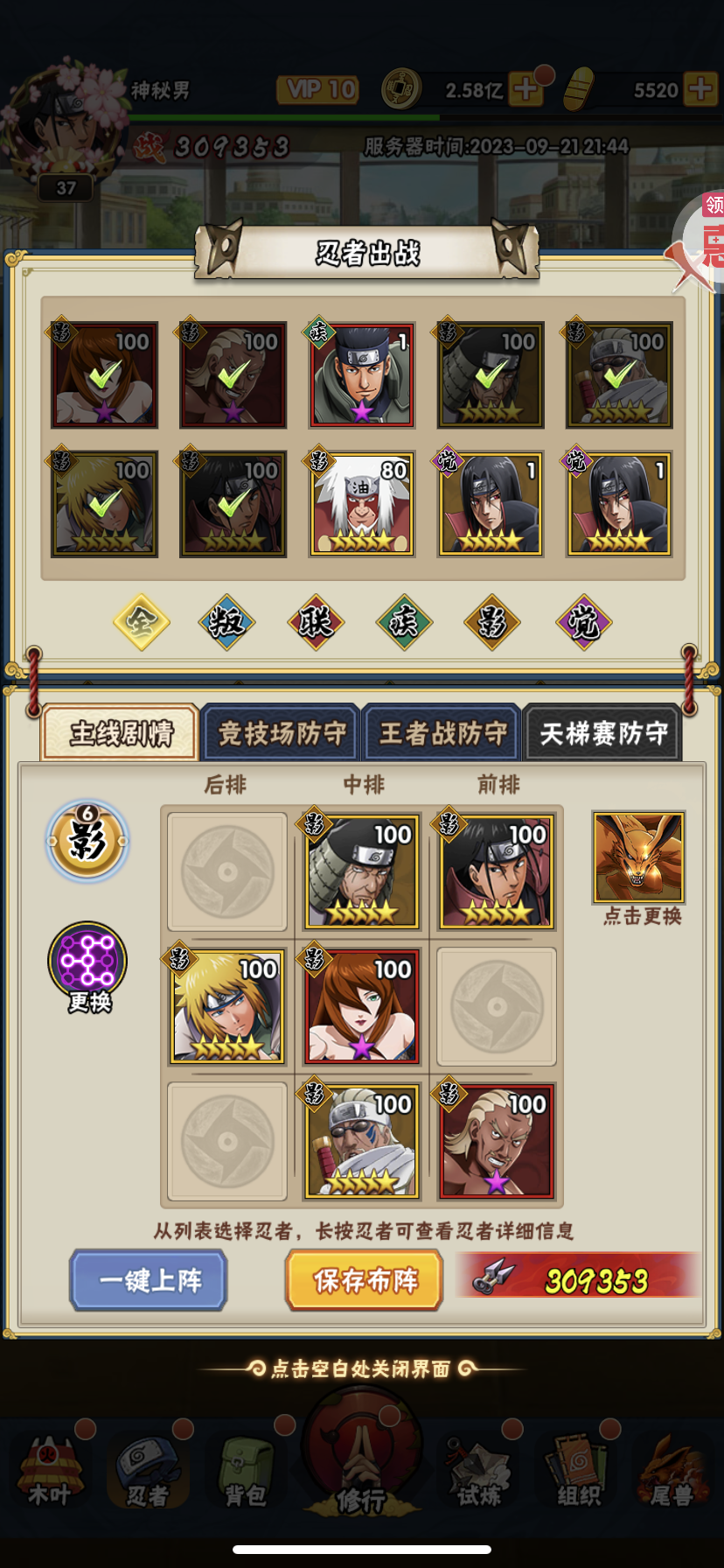
Task: Save formation with 保存布阵
Action: (x=365, y=1280)
